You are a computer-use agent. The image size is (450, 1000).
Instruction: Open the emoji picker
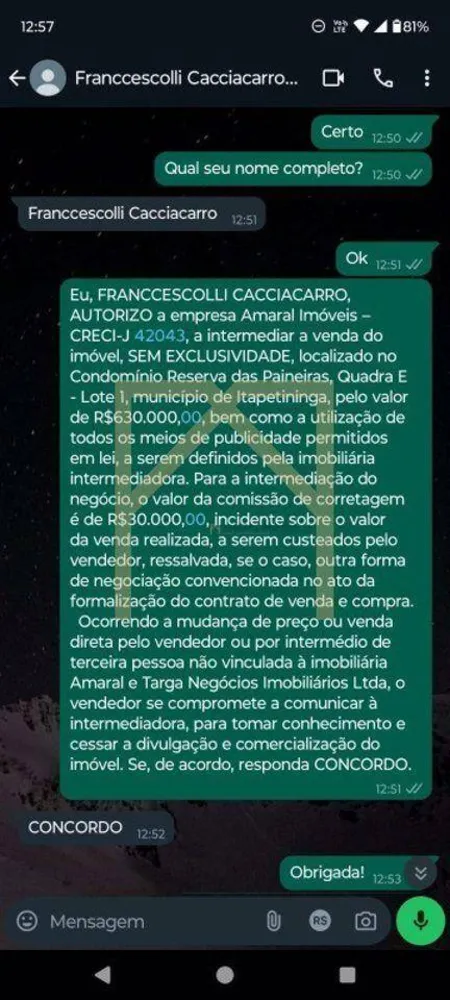pos(27,921)
